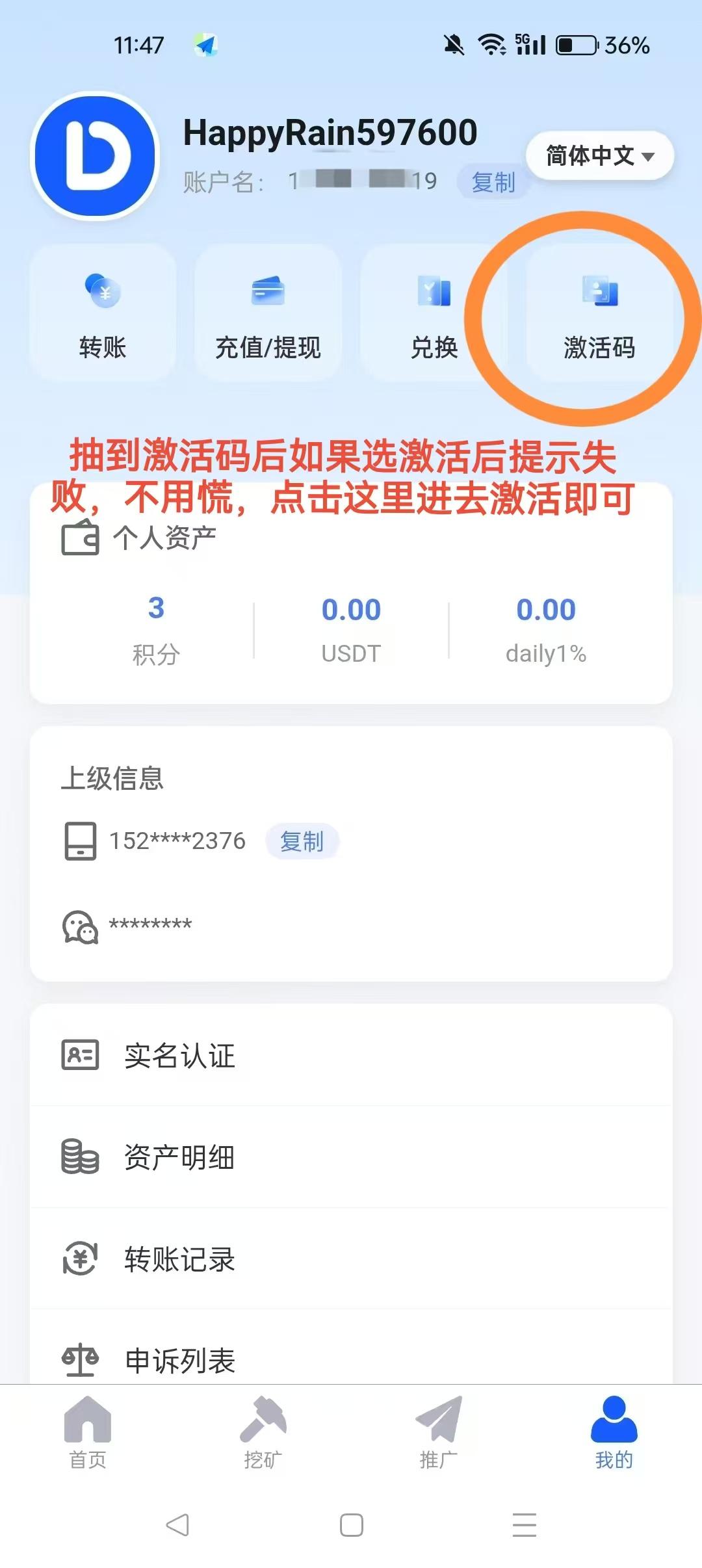Open the 申诉列表 appeals list

point(179,1360)
